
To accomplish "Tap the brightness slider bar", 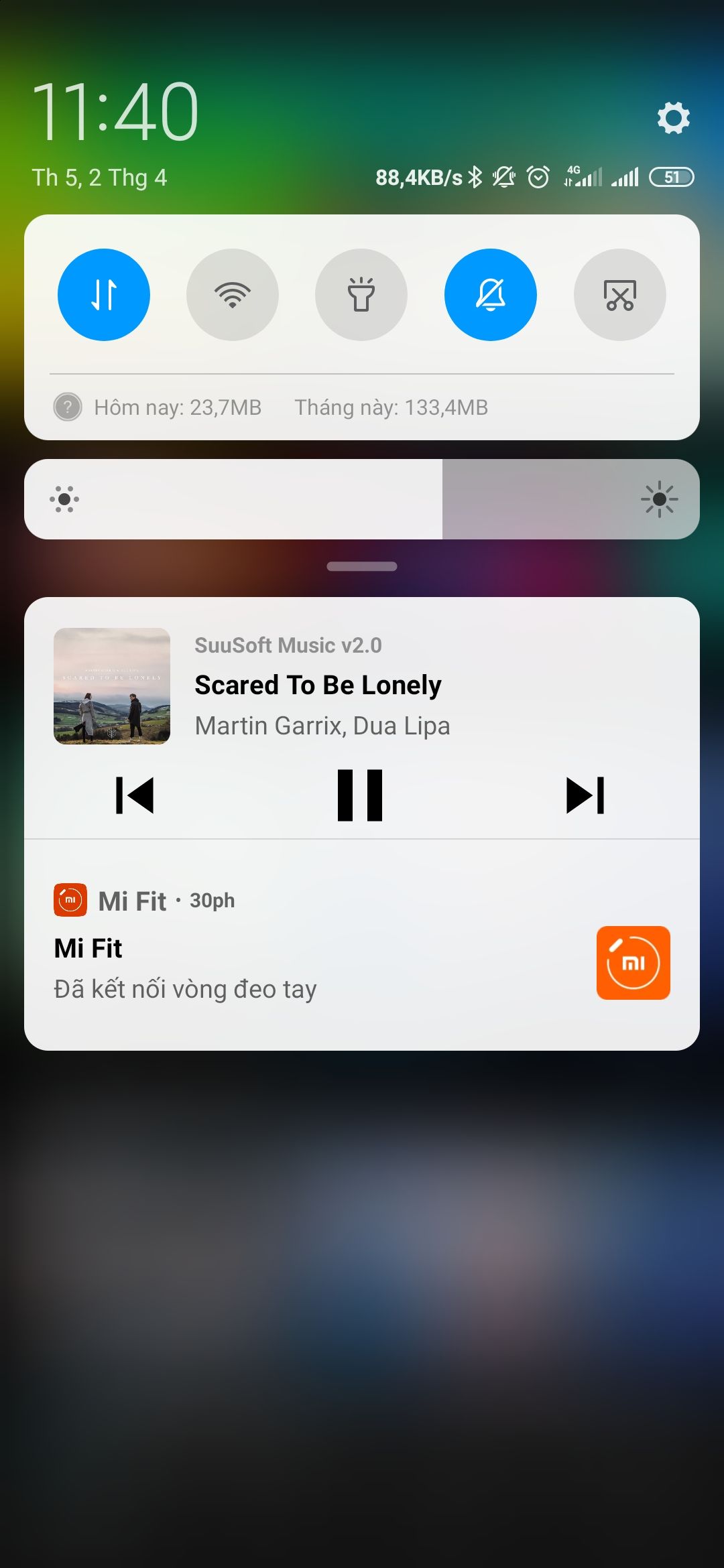I will [362, 499].
